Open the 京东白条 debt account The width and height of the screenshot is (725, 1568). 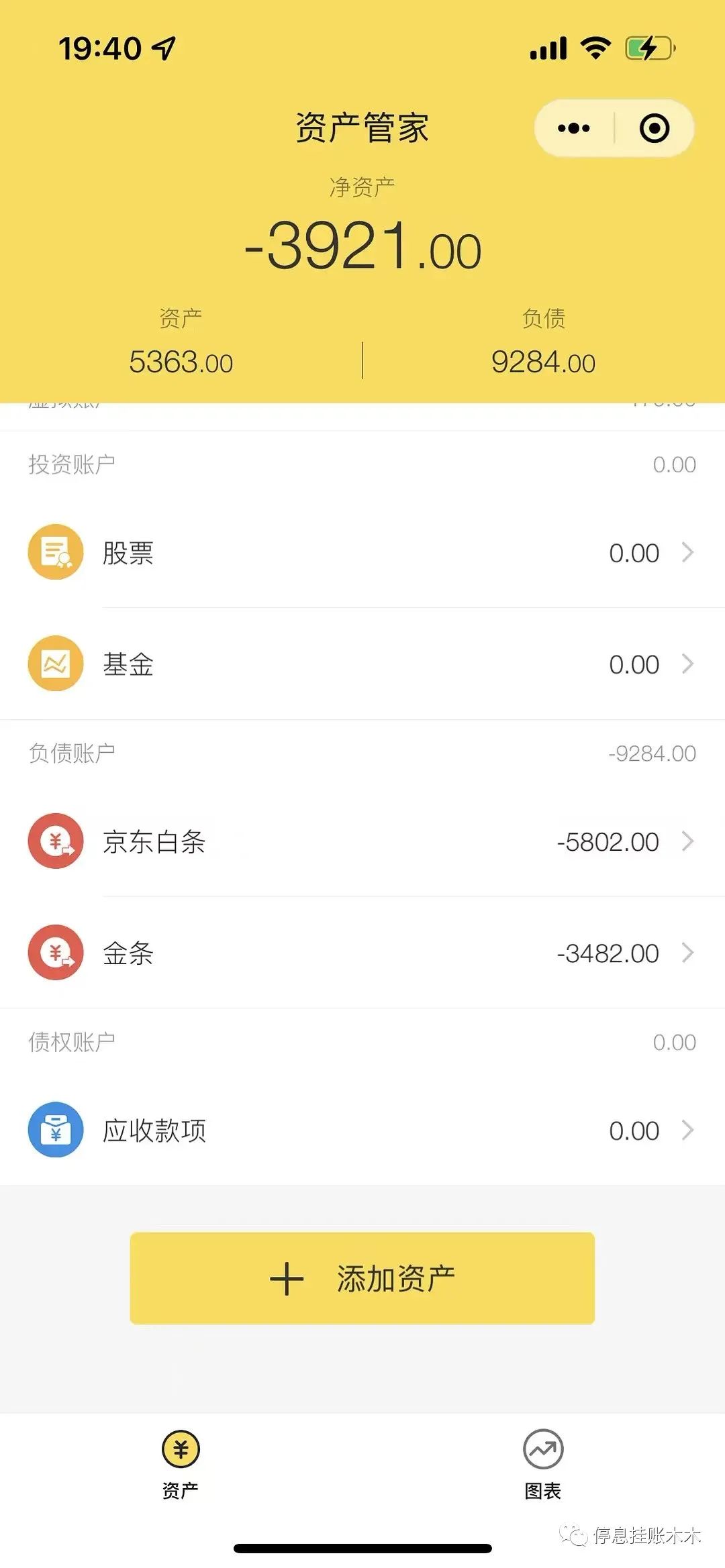click(x=362, y=841)
